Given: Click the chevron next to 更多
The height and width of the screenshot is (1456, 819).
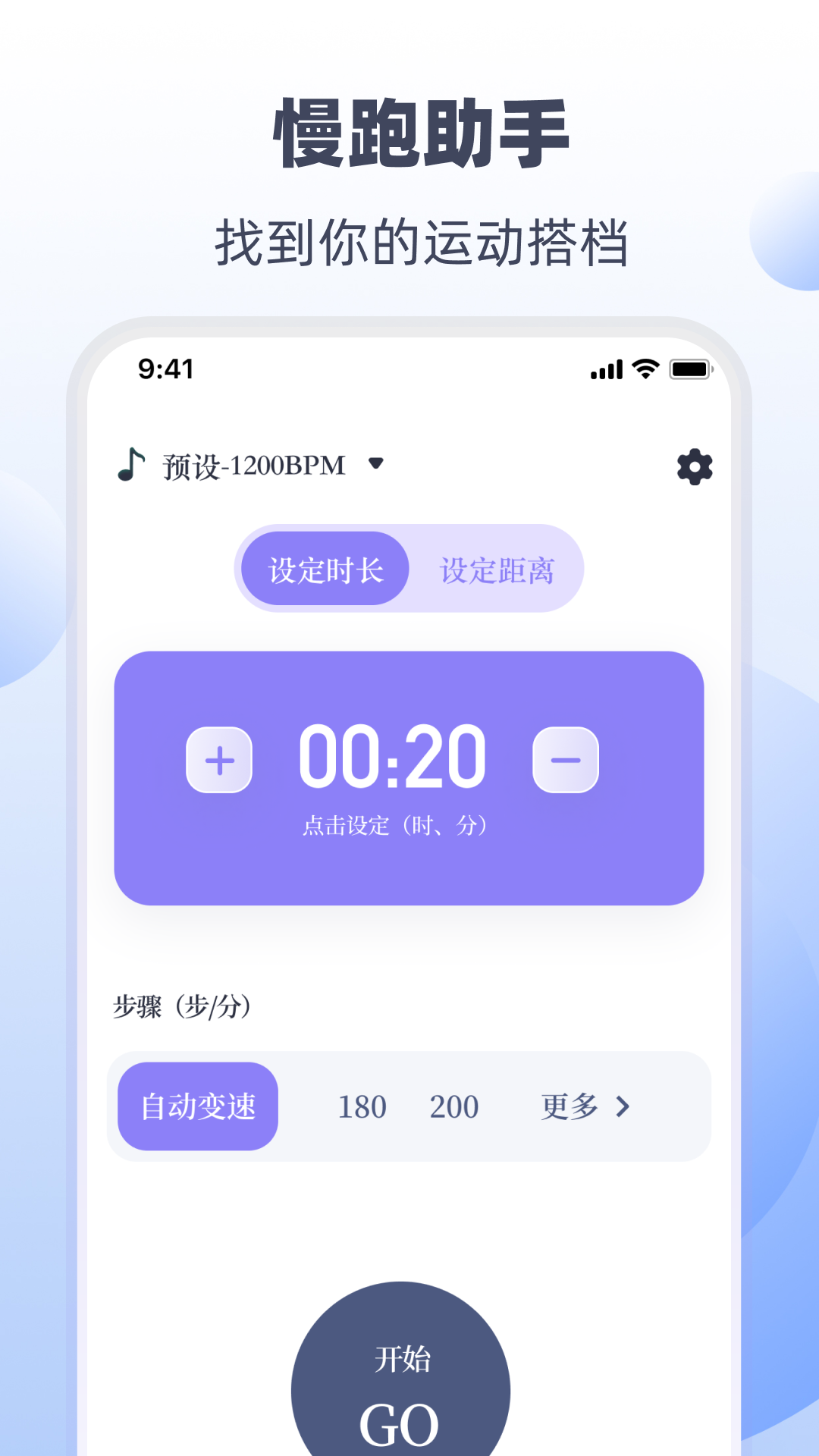Looking at the screenshot, I should point(623,1106).
